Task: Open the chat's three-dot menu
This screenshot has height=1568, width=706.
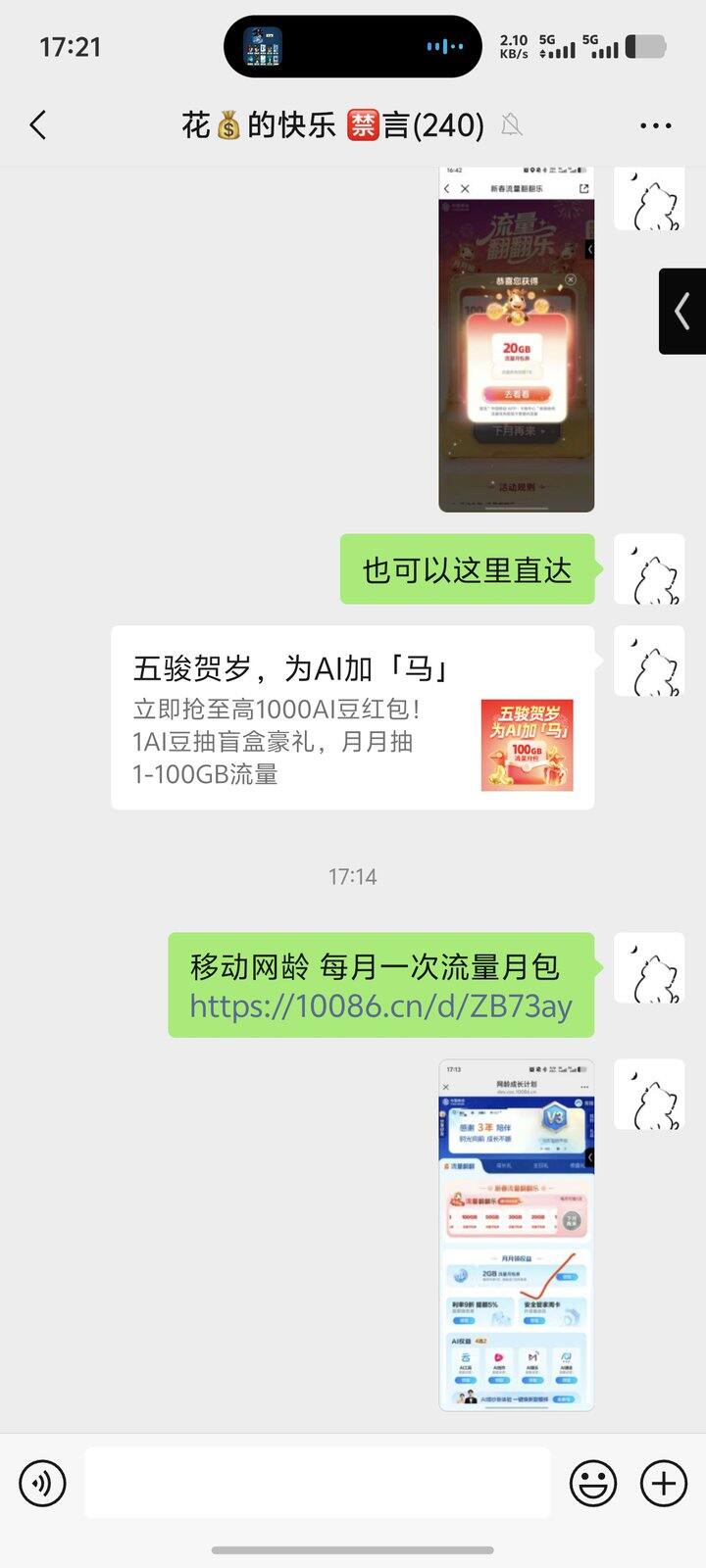Action: tap(655, 125)
